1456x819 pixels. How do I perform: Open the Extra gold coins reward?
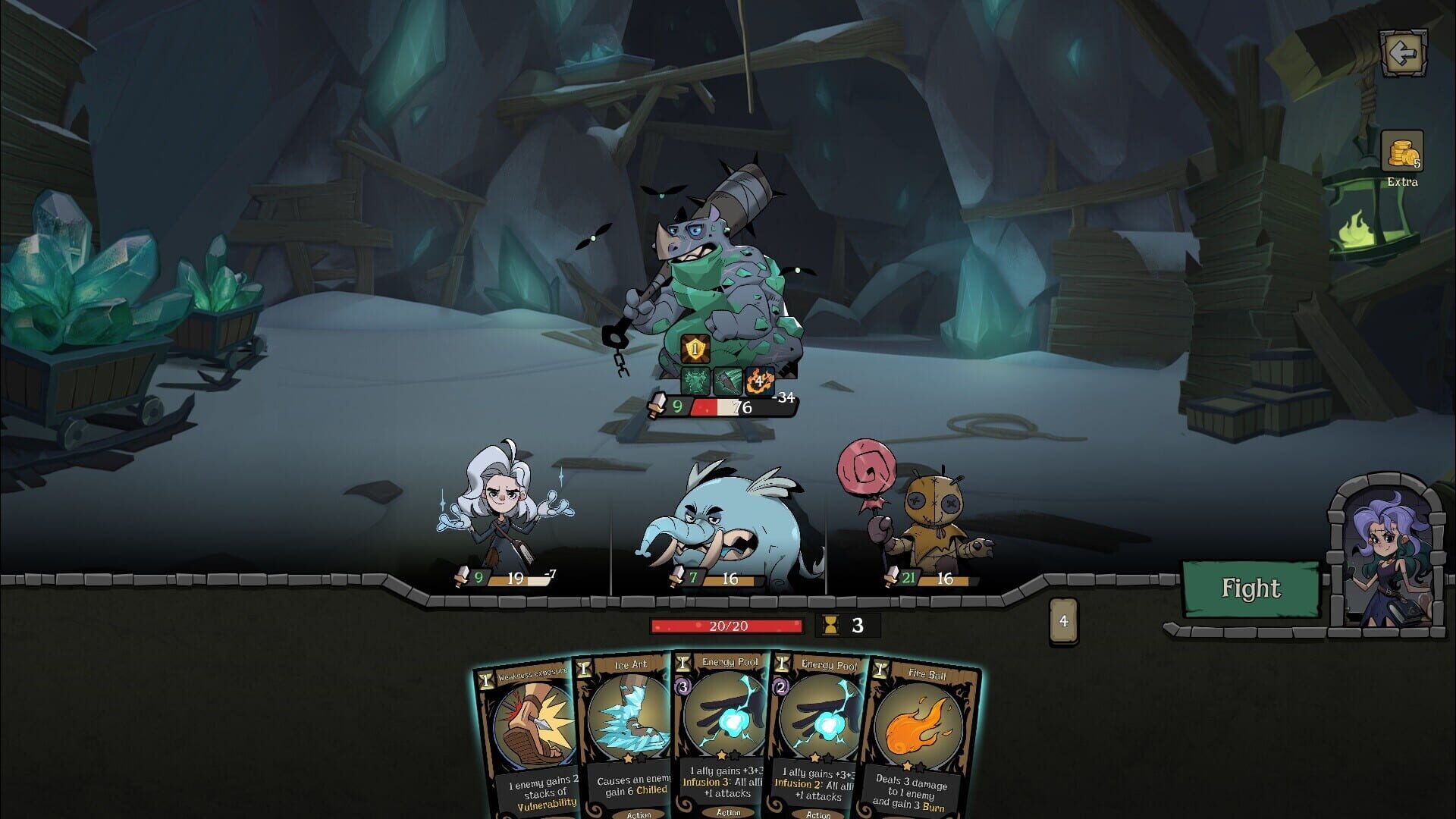pyautogui.click(x=1401, y=152)
